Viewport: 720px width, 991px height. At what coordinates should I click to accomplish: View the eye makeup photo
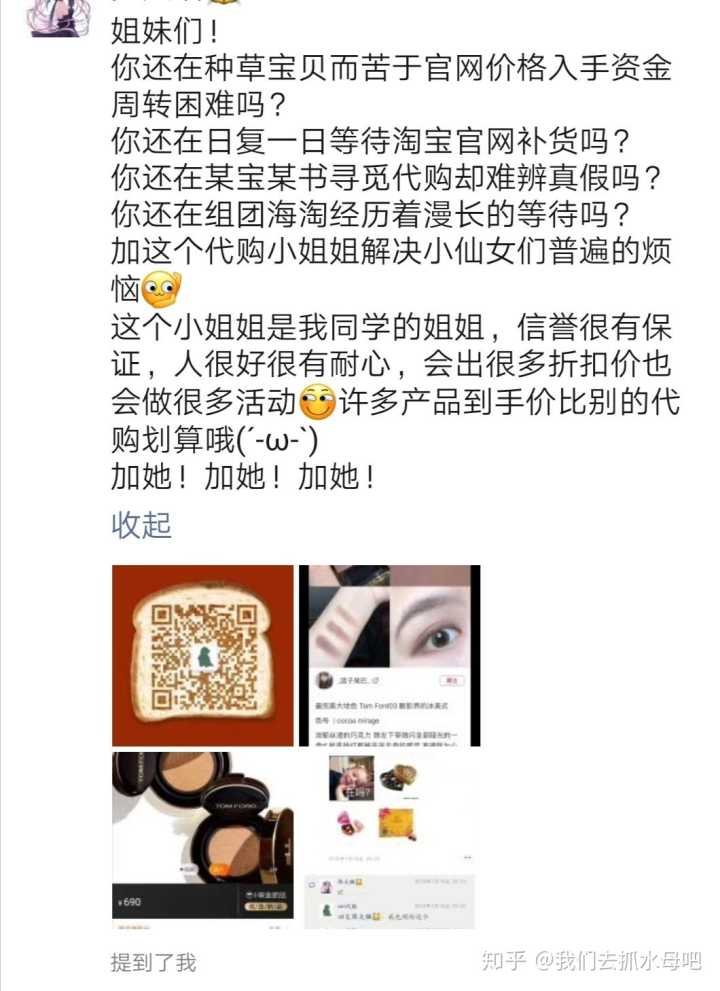click(x=390, y=655)
